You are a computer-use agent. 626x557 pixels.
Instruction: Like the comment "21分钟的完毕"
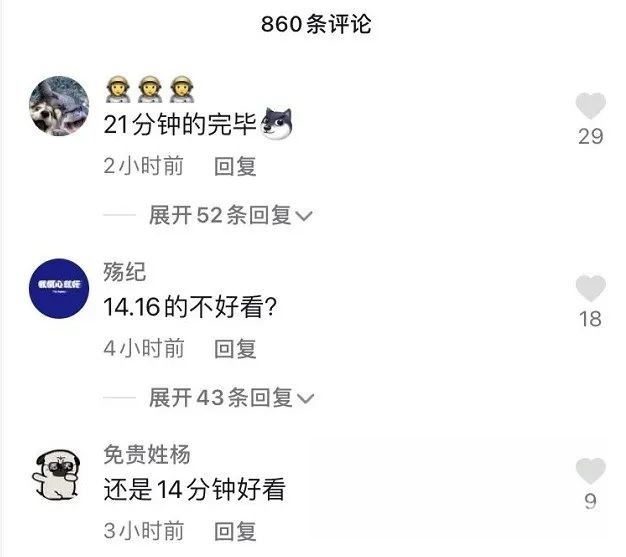point(591,106)
